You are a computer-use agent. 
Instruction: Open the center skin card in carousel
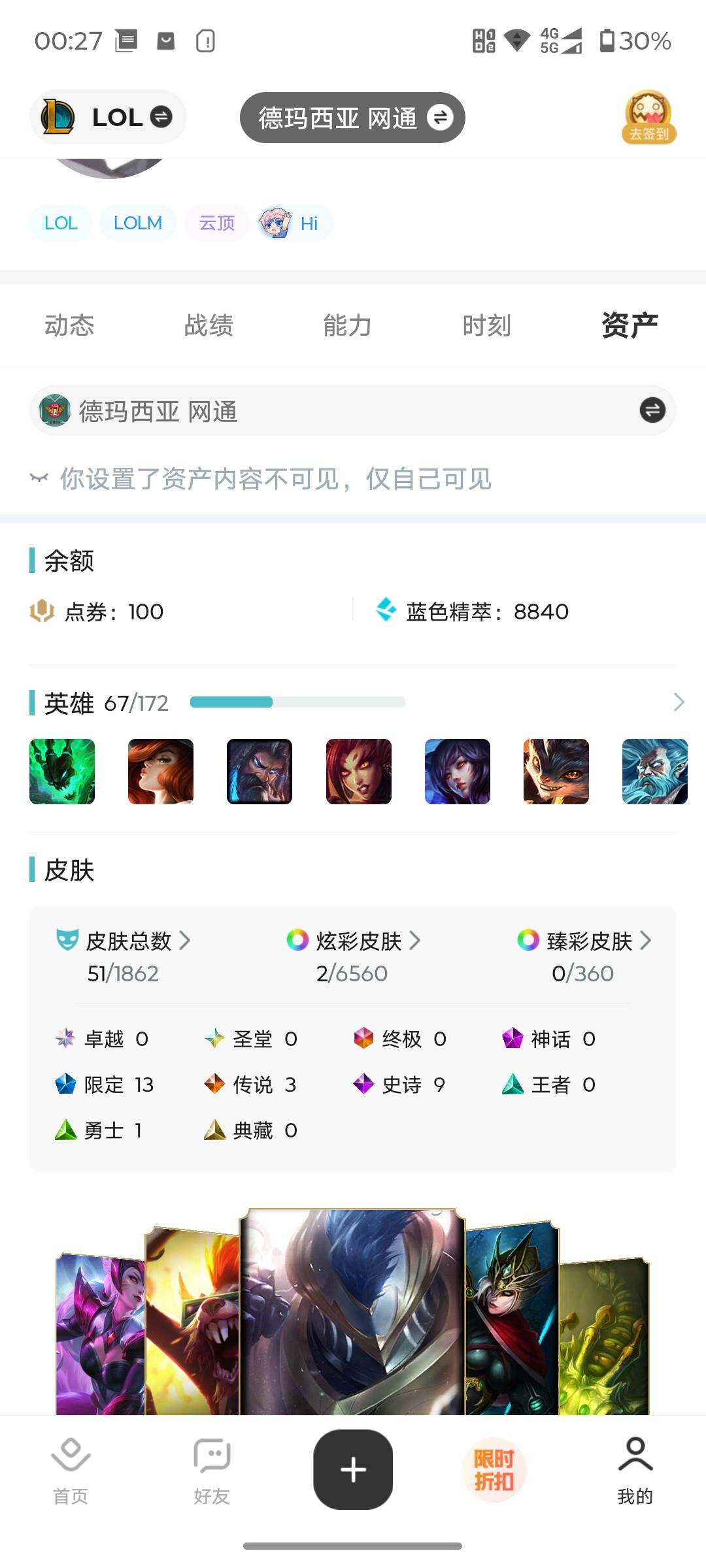(353, 1313)
